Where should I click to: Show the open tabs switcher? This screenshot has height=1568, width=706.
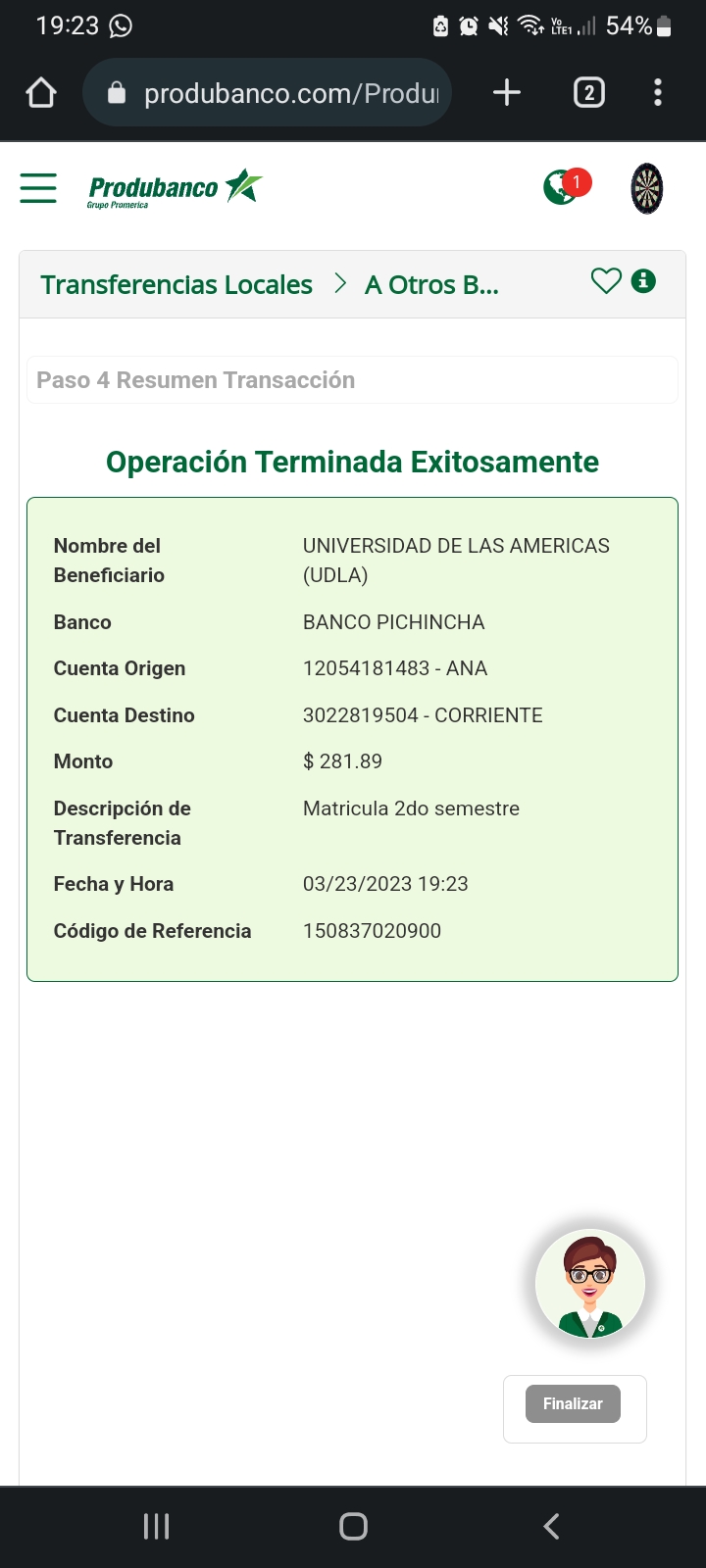(588, 93)
